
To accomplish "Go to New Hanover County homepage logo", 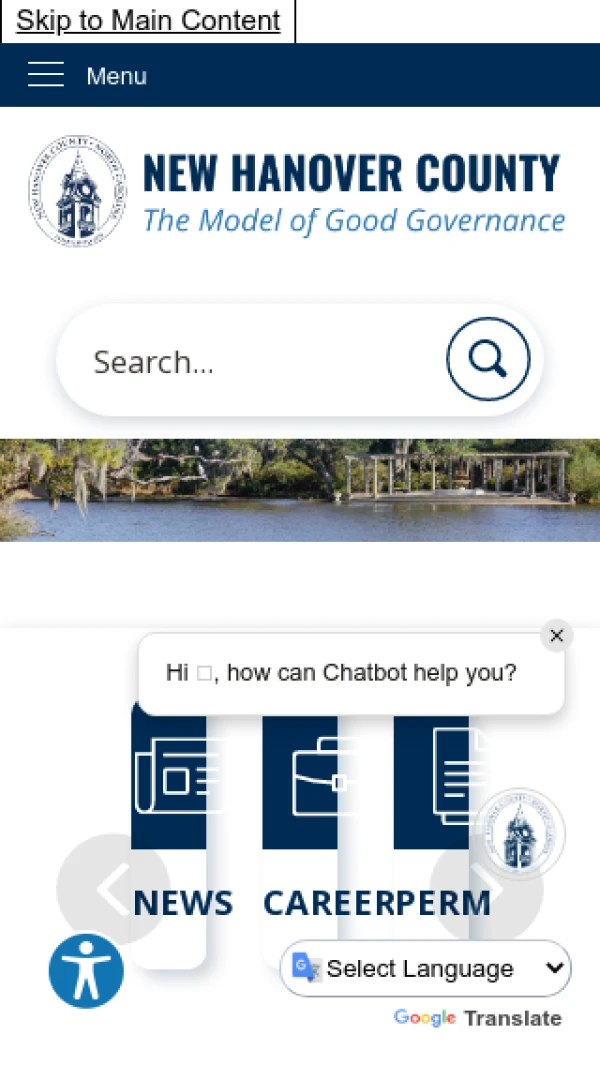I will [297, 191].
